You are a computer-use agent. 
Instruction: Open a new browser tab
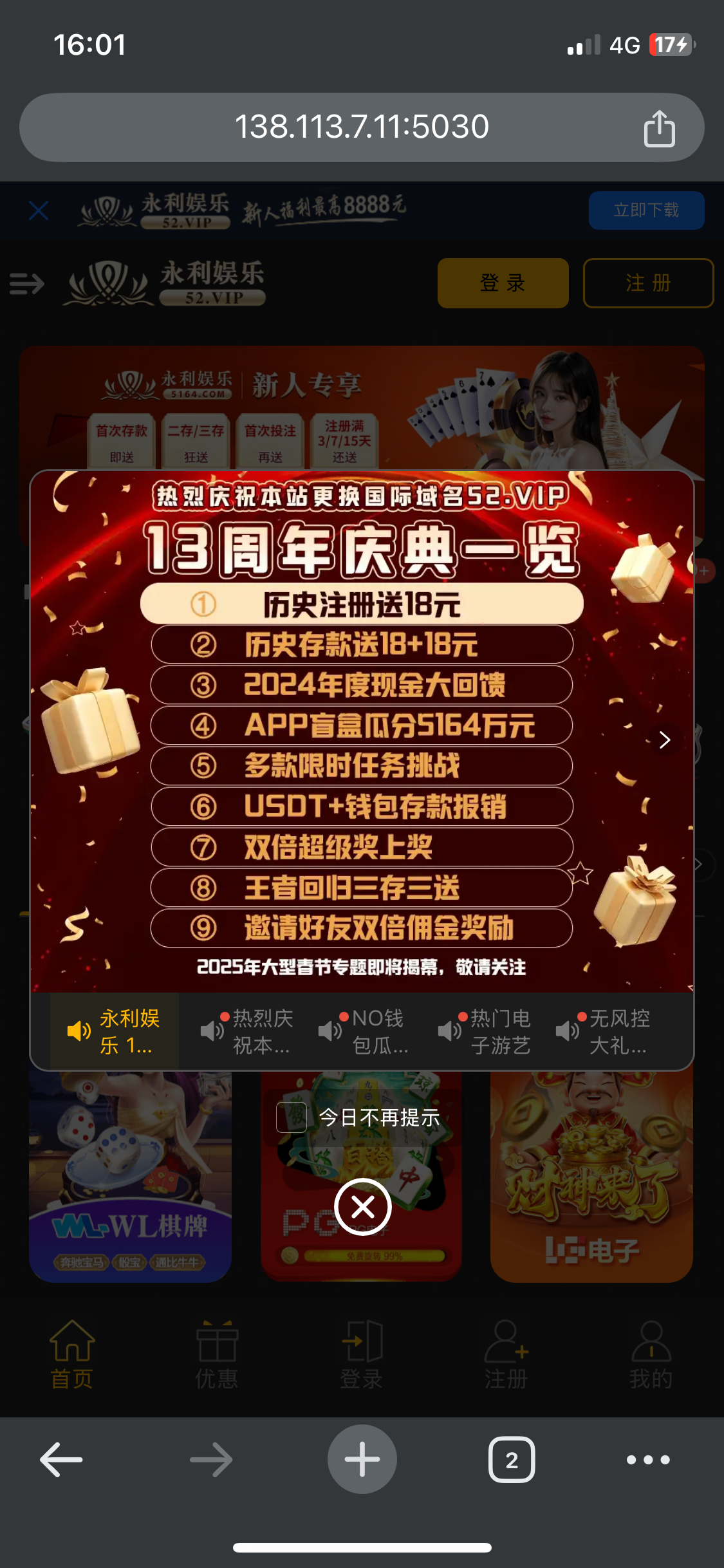click(362, 1459)
